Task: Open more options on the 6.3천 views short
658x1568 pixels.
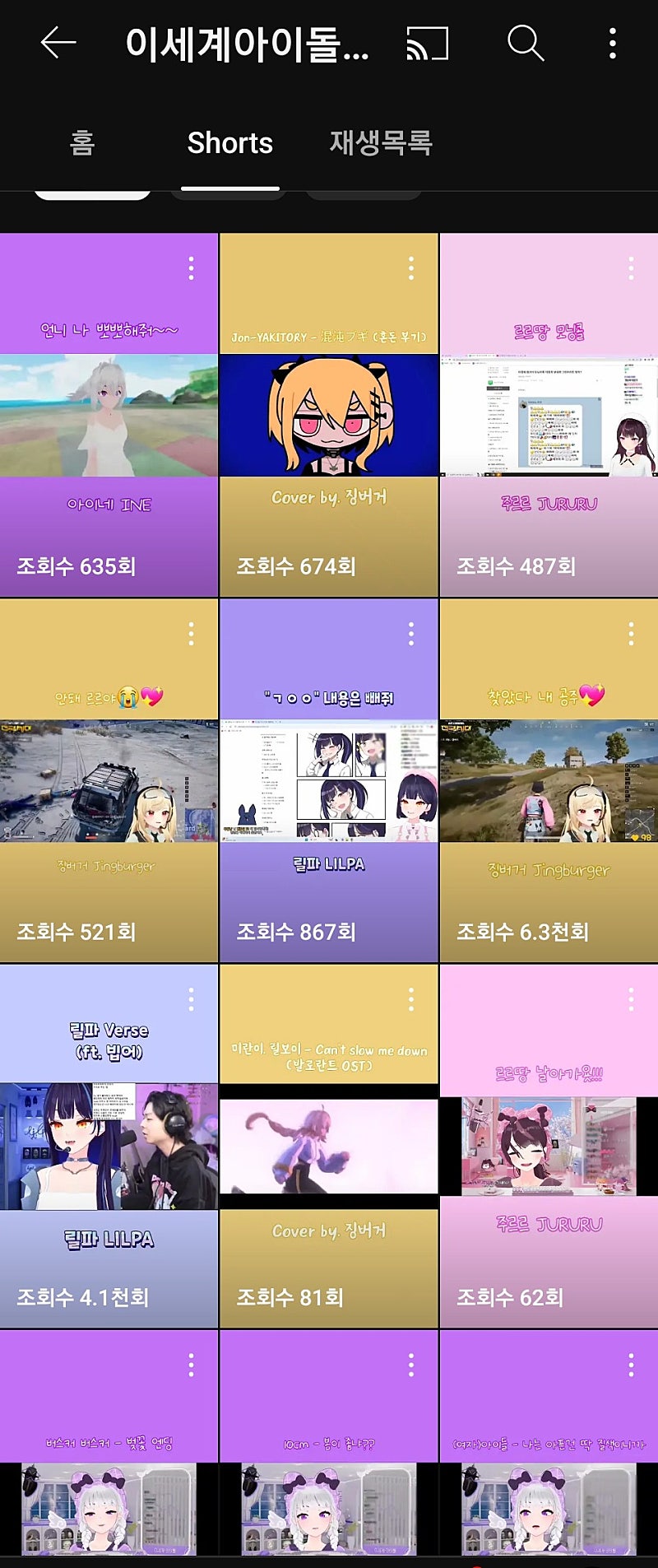Action: click(631, 634)
